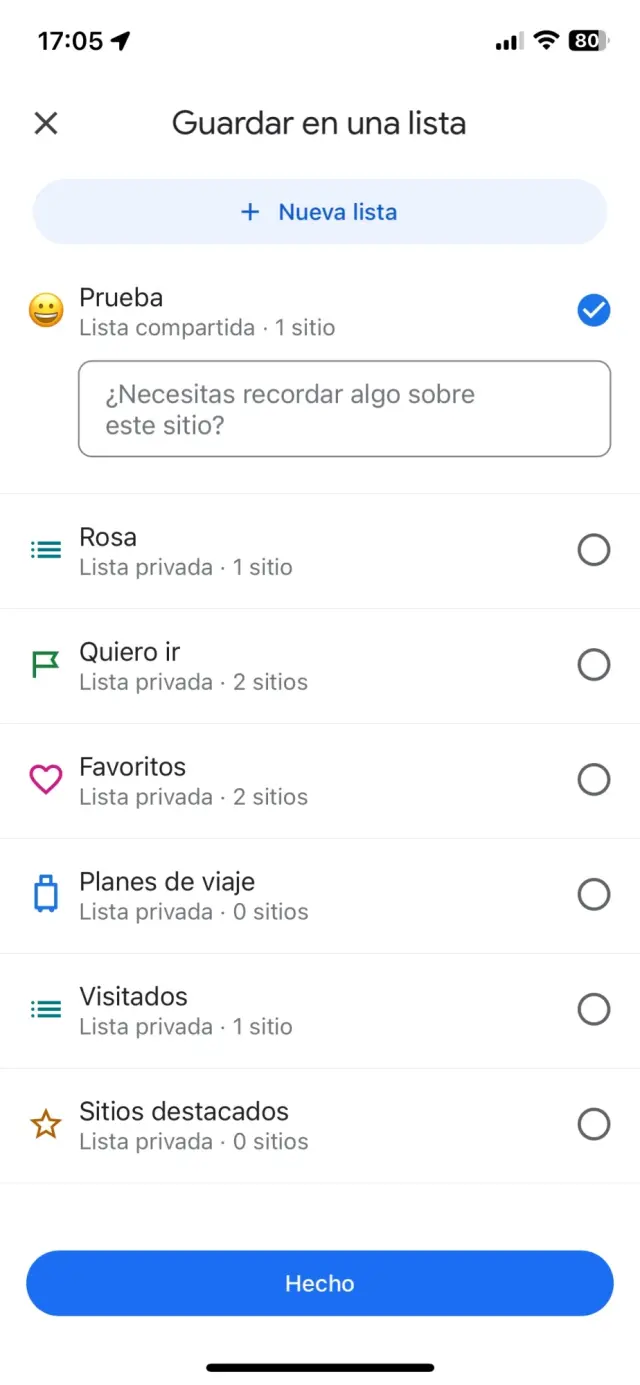Choose the Planes de viaje list

[x=594, y=895]
